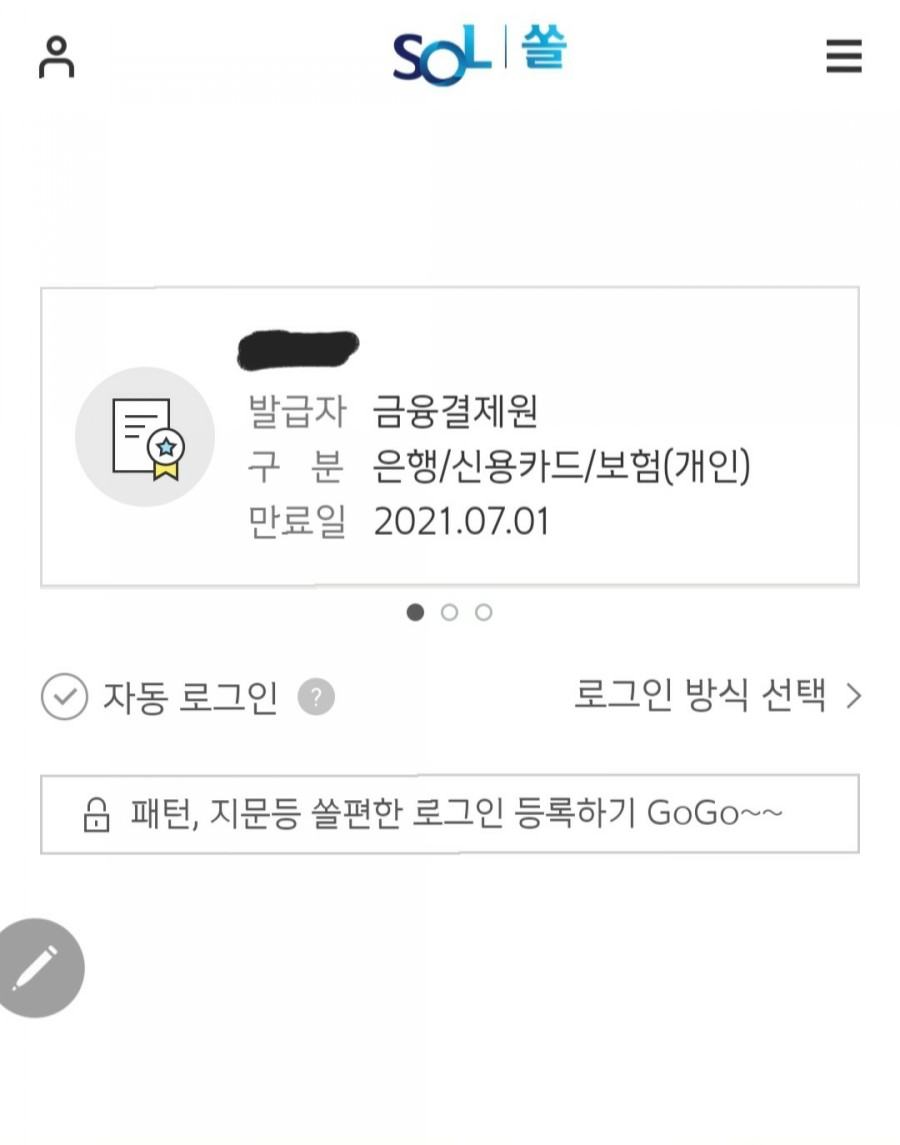Select the first carousel dot
This screenshot has height=1145, width=900.
[415, 612]
